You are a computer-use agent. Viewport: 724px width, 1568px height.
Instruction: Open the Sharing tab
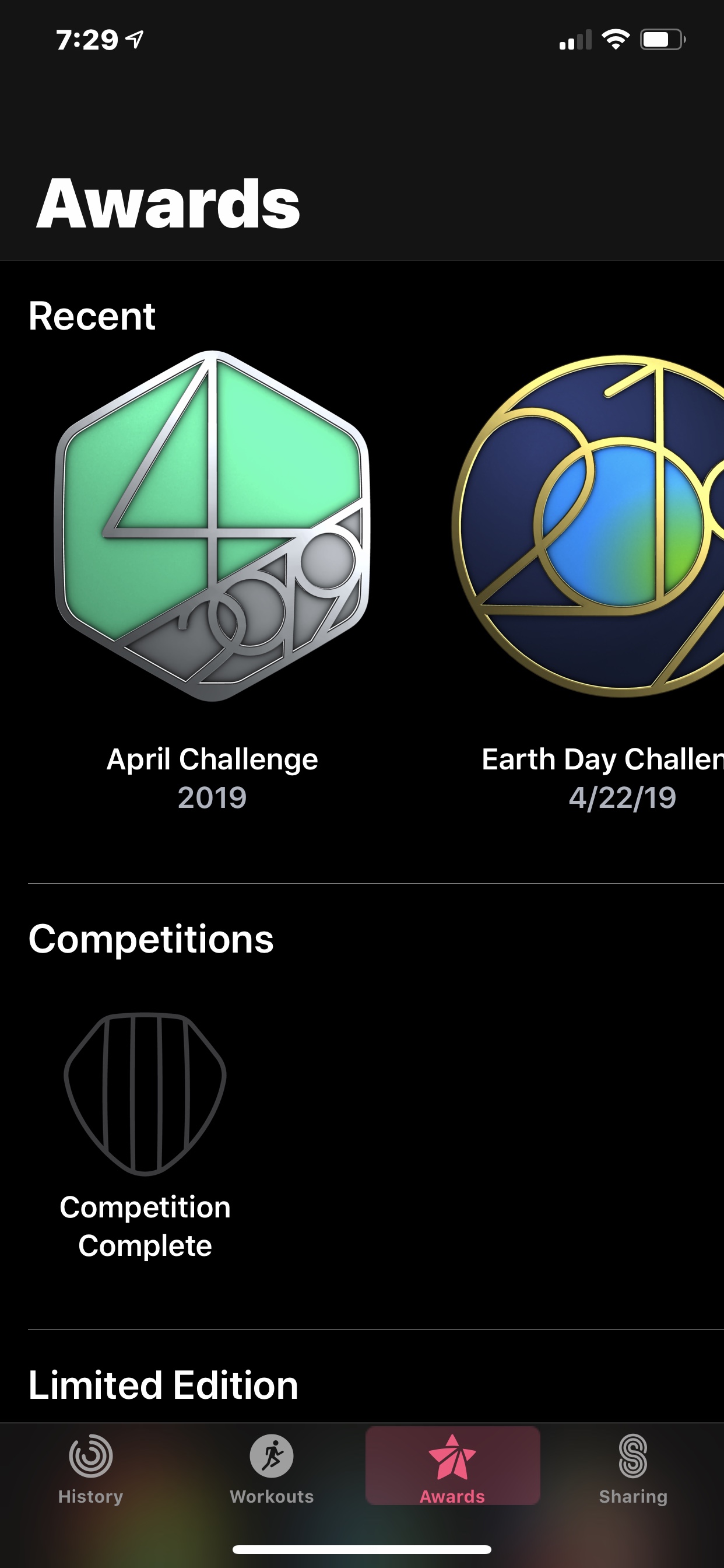coord(632,1469)
